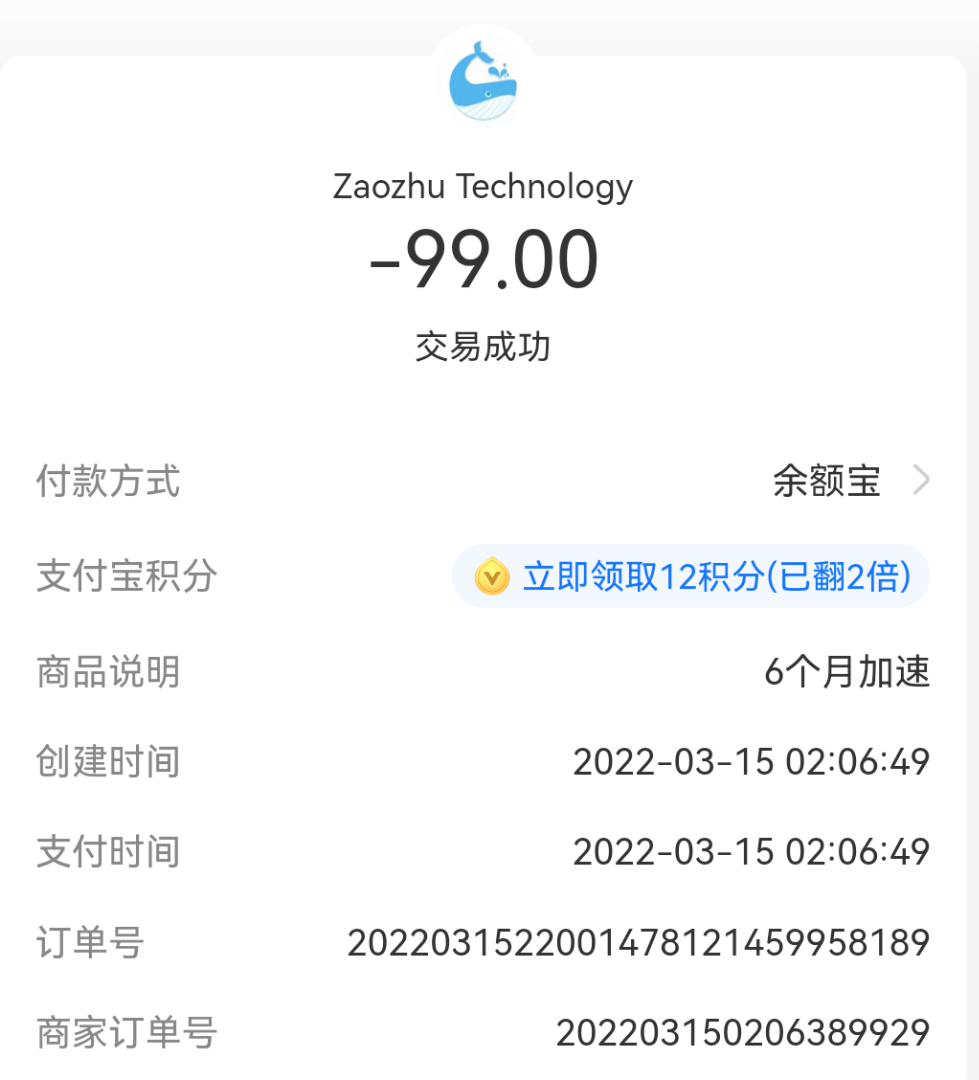Tap the gold points medal icon
Viewport: 979px width, 1080px height.
[491, 576]
